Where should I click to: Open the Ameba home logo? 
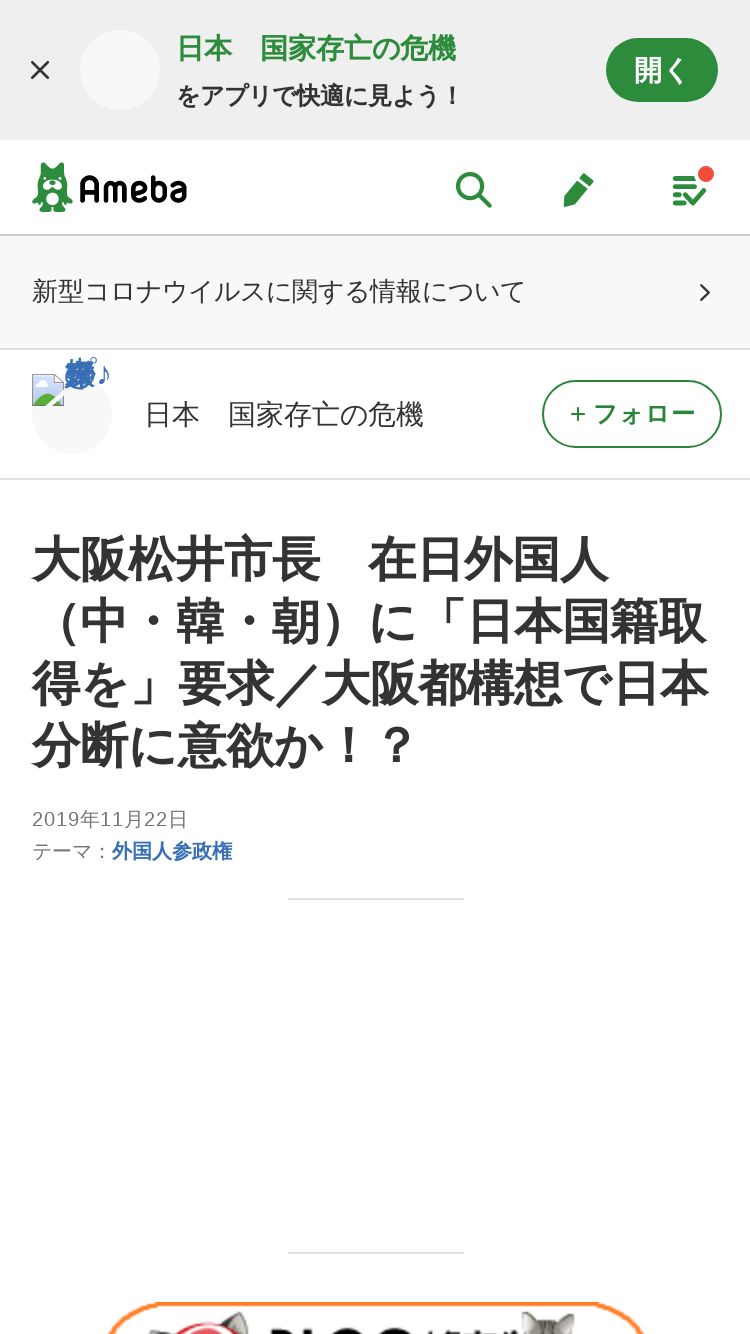[x=110, y=187]
